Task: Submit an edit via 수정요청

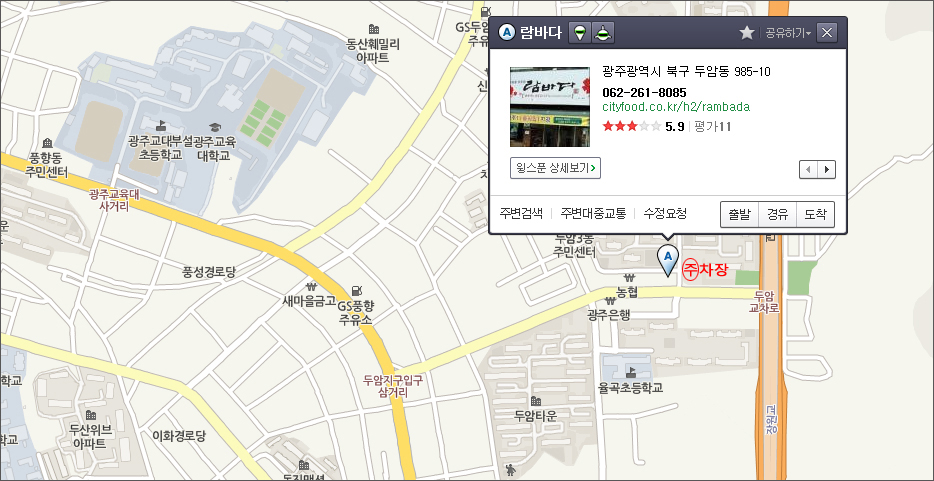Action: 665,213
